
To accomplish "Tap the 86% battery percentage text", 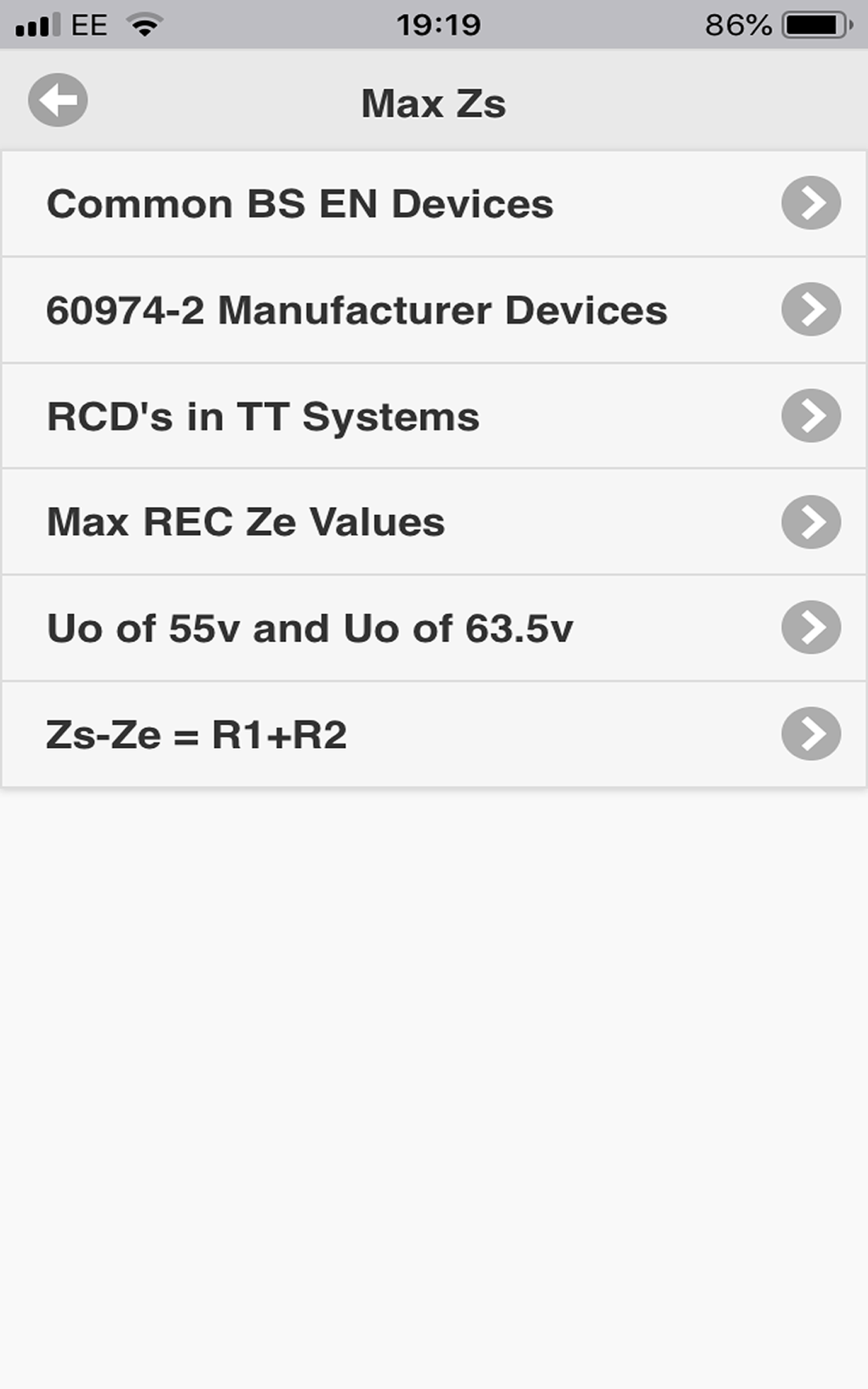I will (737, 24).
